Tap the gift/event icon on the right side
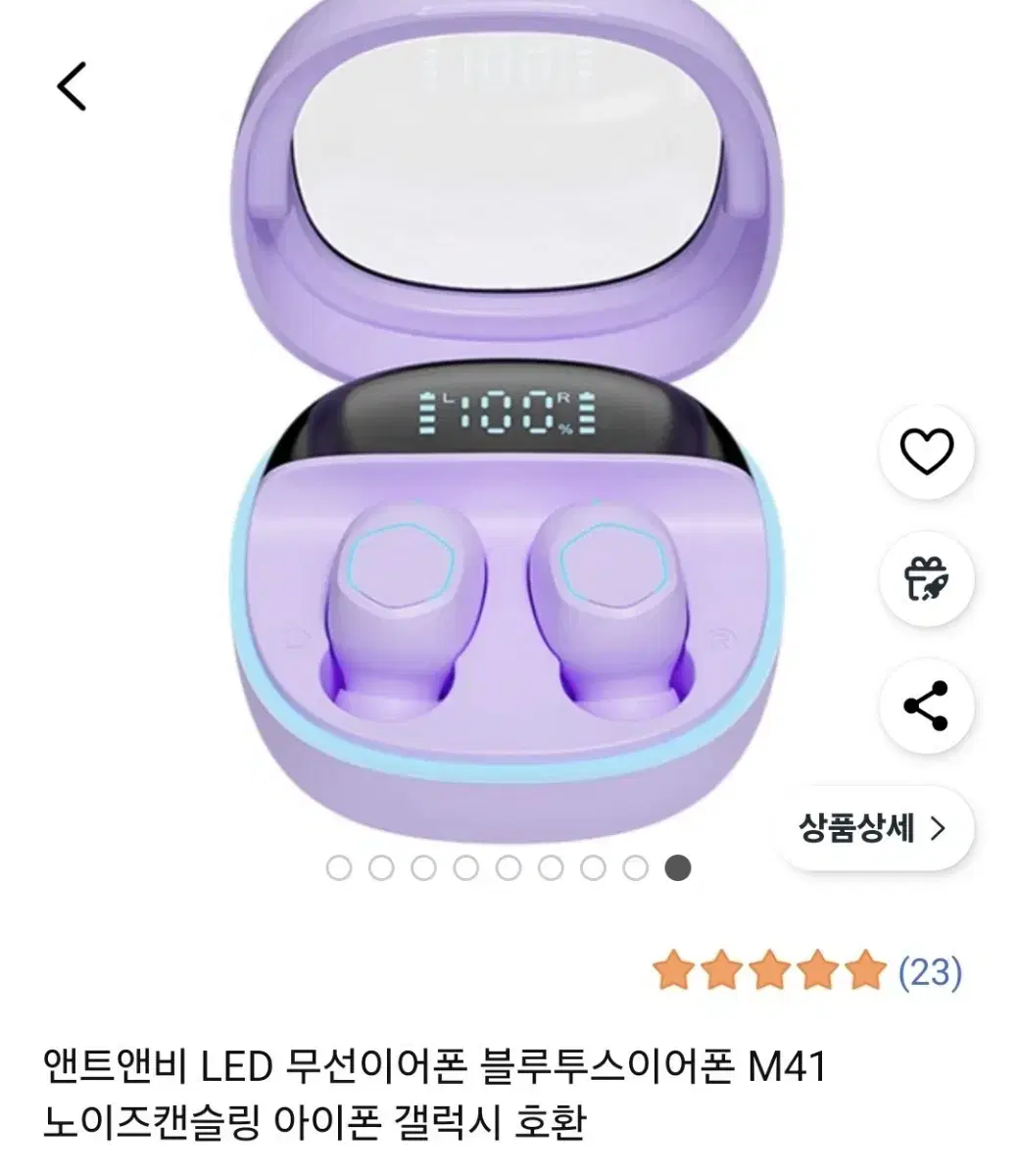The width and height of the screenshot is (1017, 1176). (927, 579)
